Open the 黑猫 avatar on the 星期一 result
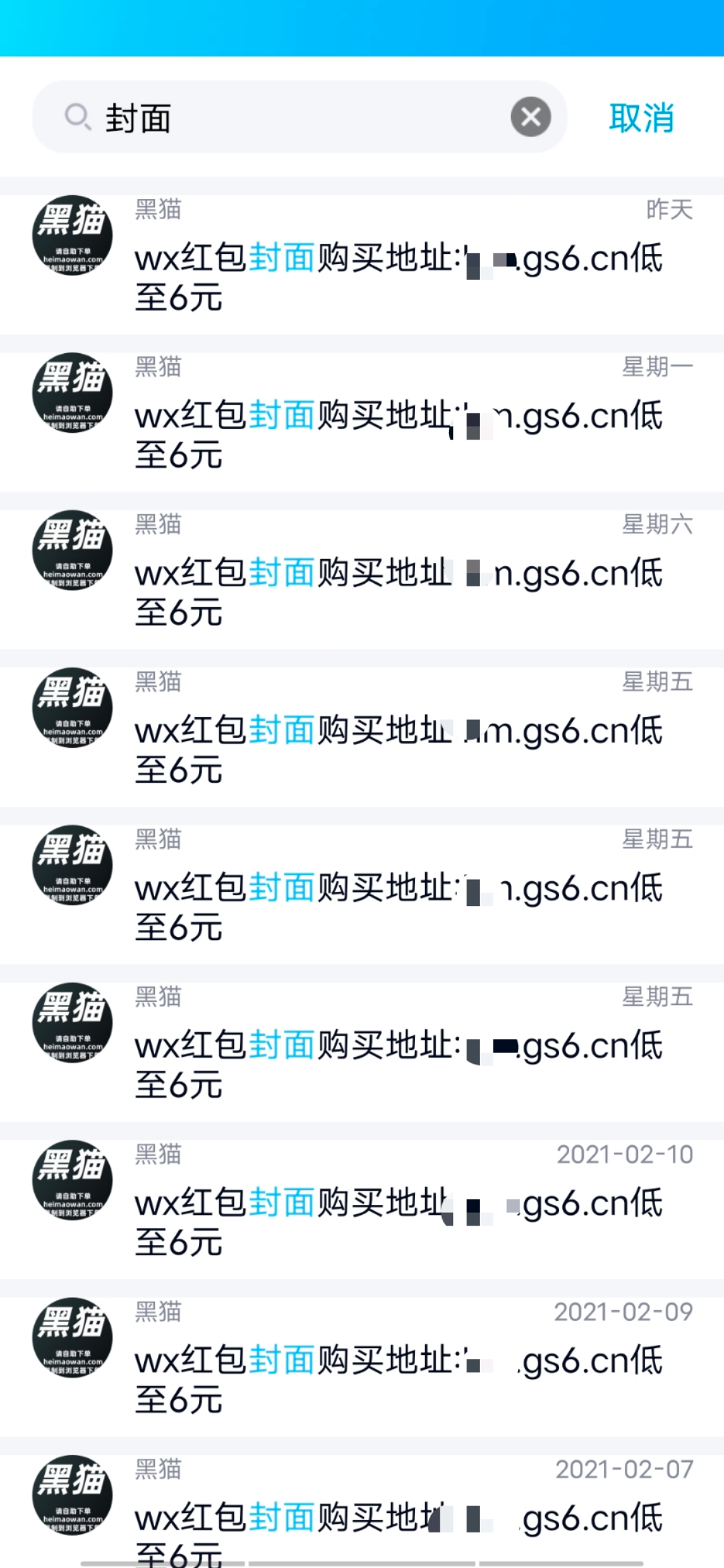 71,393
